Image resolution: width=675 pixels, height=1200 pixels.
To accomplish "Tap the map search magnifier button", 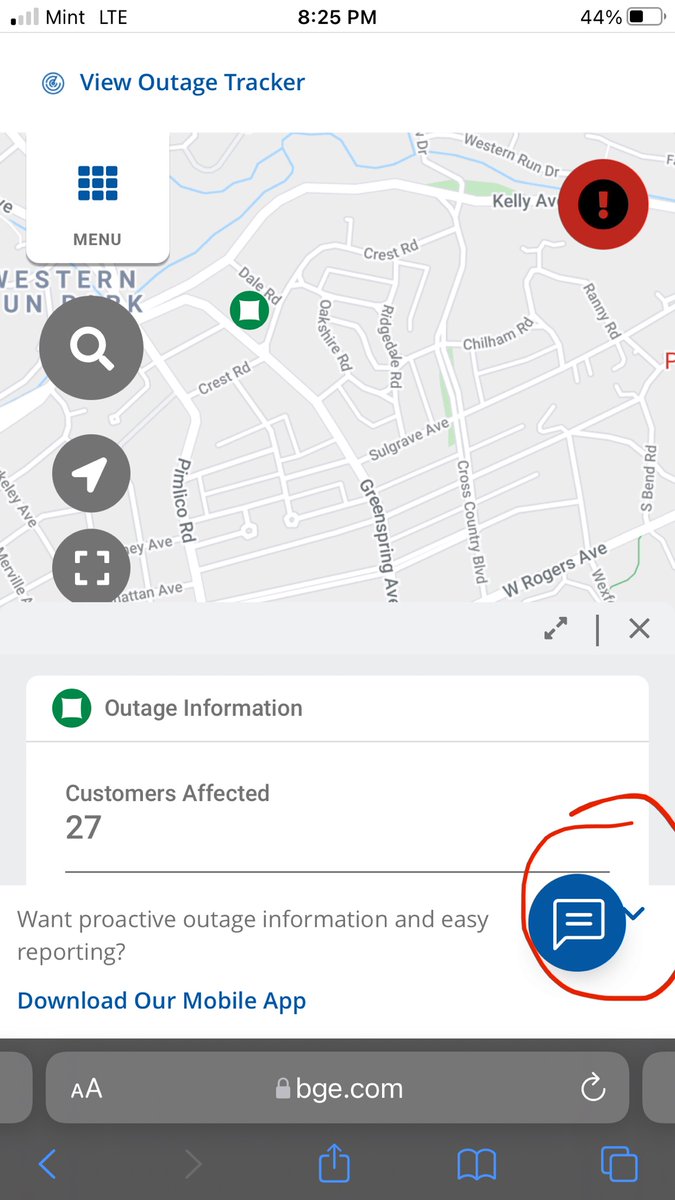I will pyautogui.click(x=91, y=348).
